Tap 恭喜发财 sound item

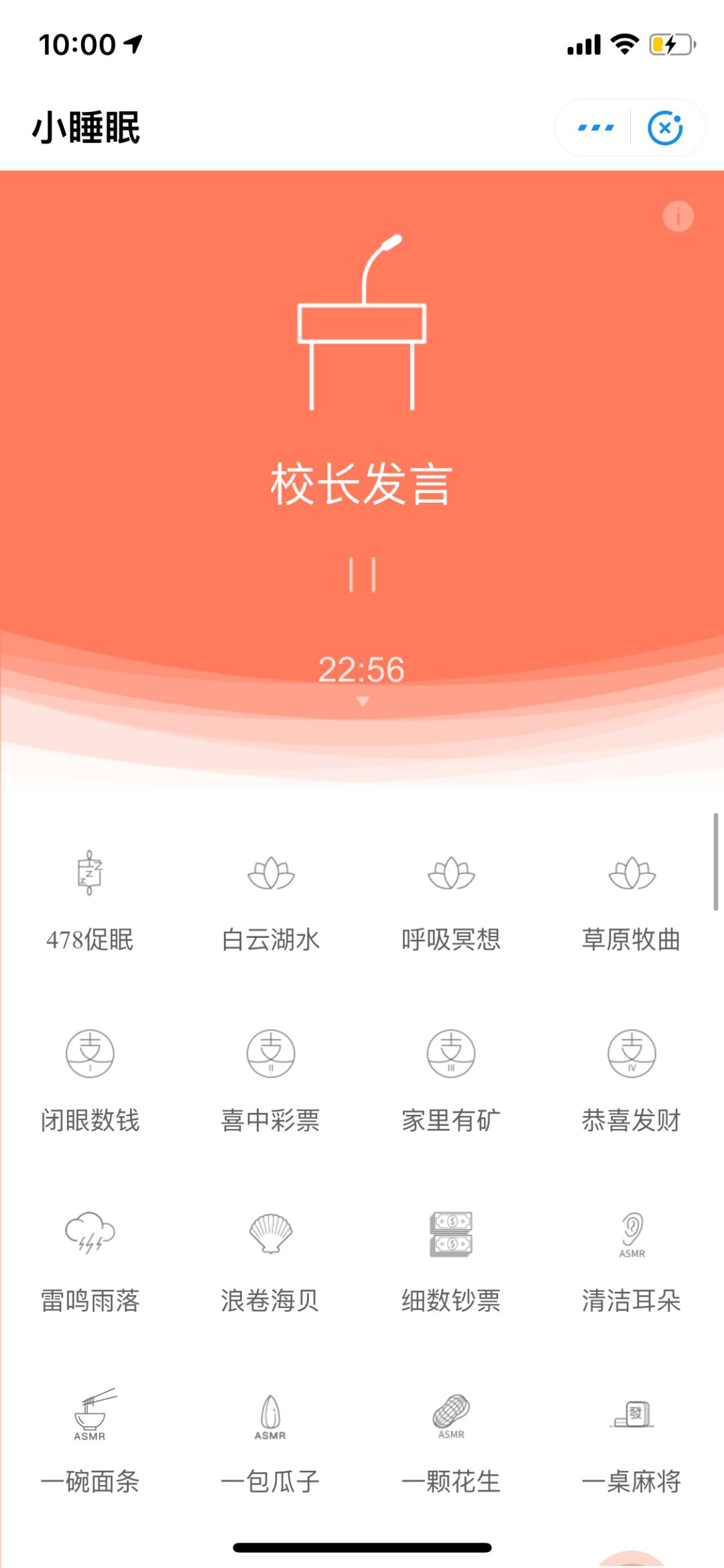(631, 1079)
